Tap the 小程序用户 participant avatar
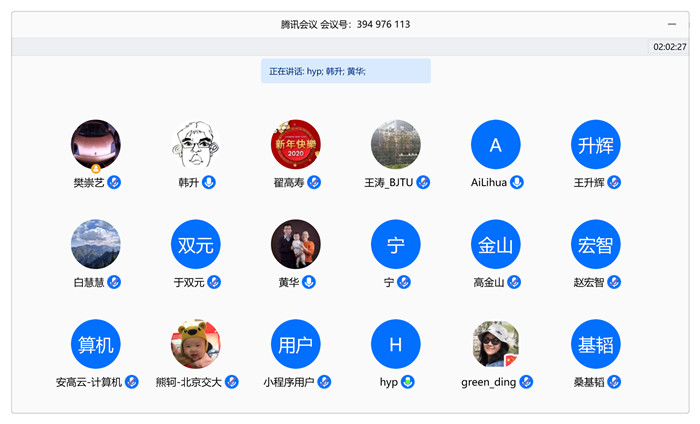 click(296, 345)
